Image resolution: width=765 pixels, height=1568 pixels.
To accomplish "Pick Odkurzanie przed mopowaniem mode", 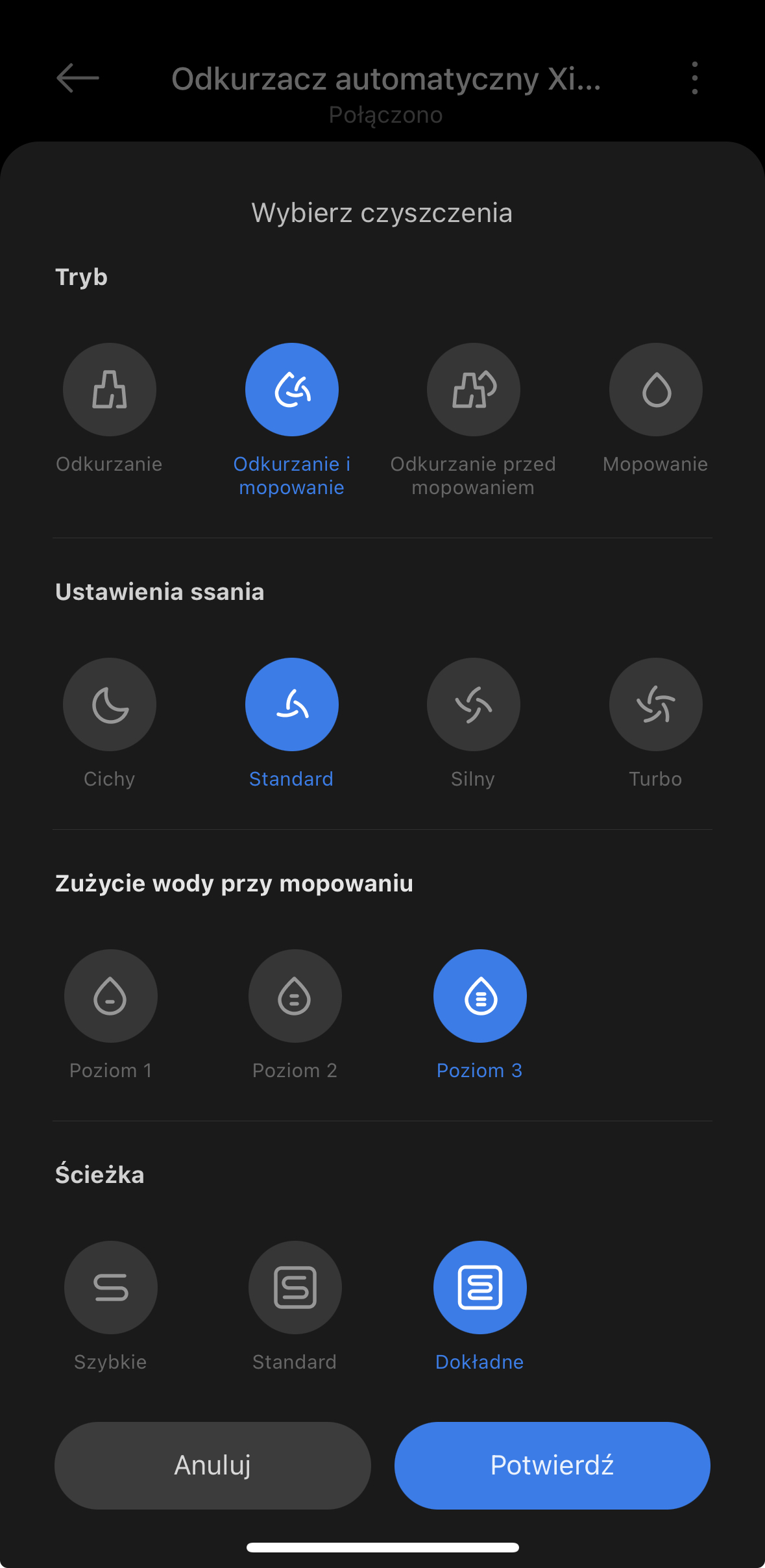I will coord(474,390).
